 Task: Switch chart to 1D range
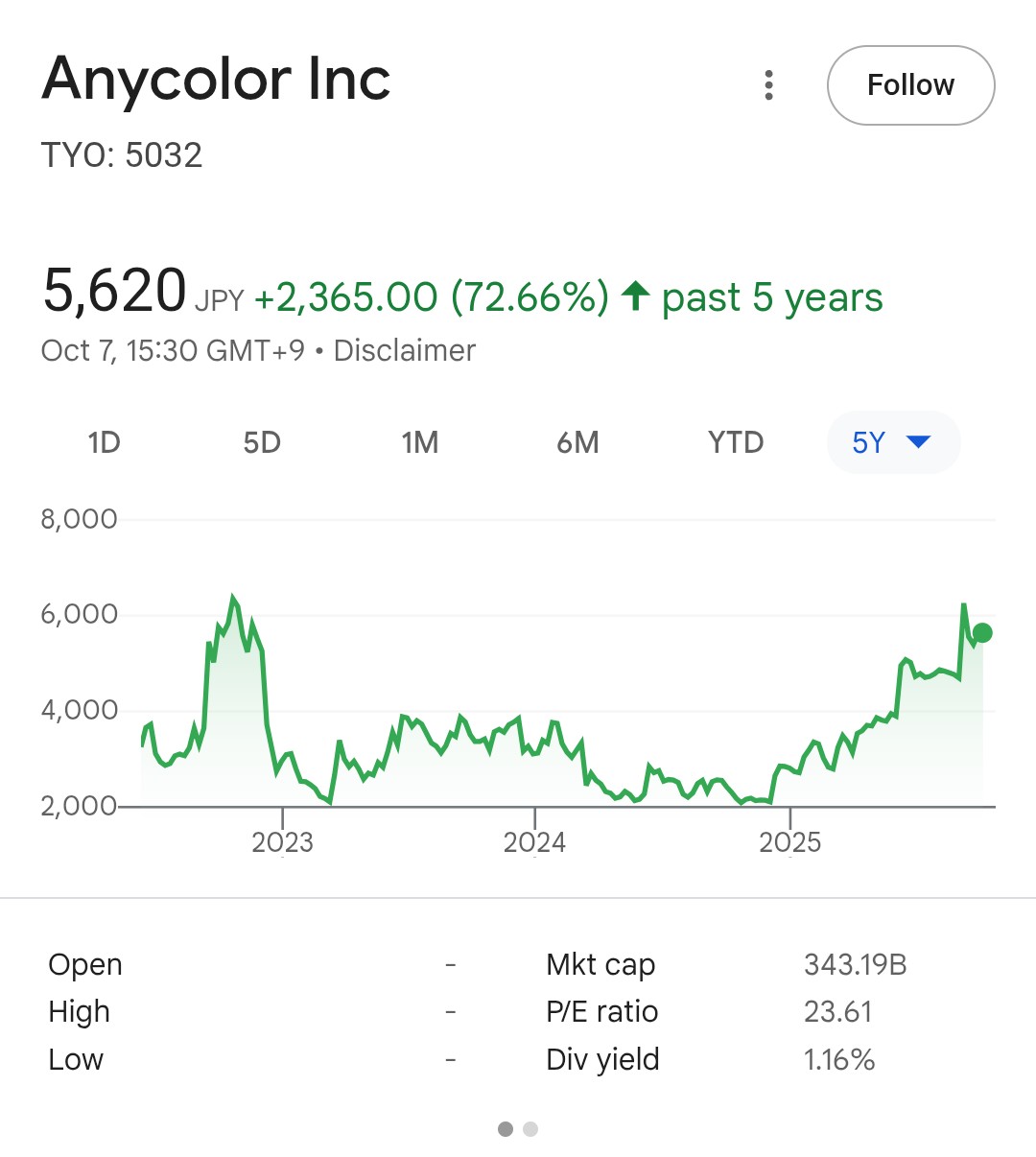(x=104, y=442)
